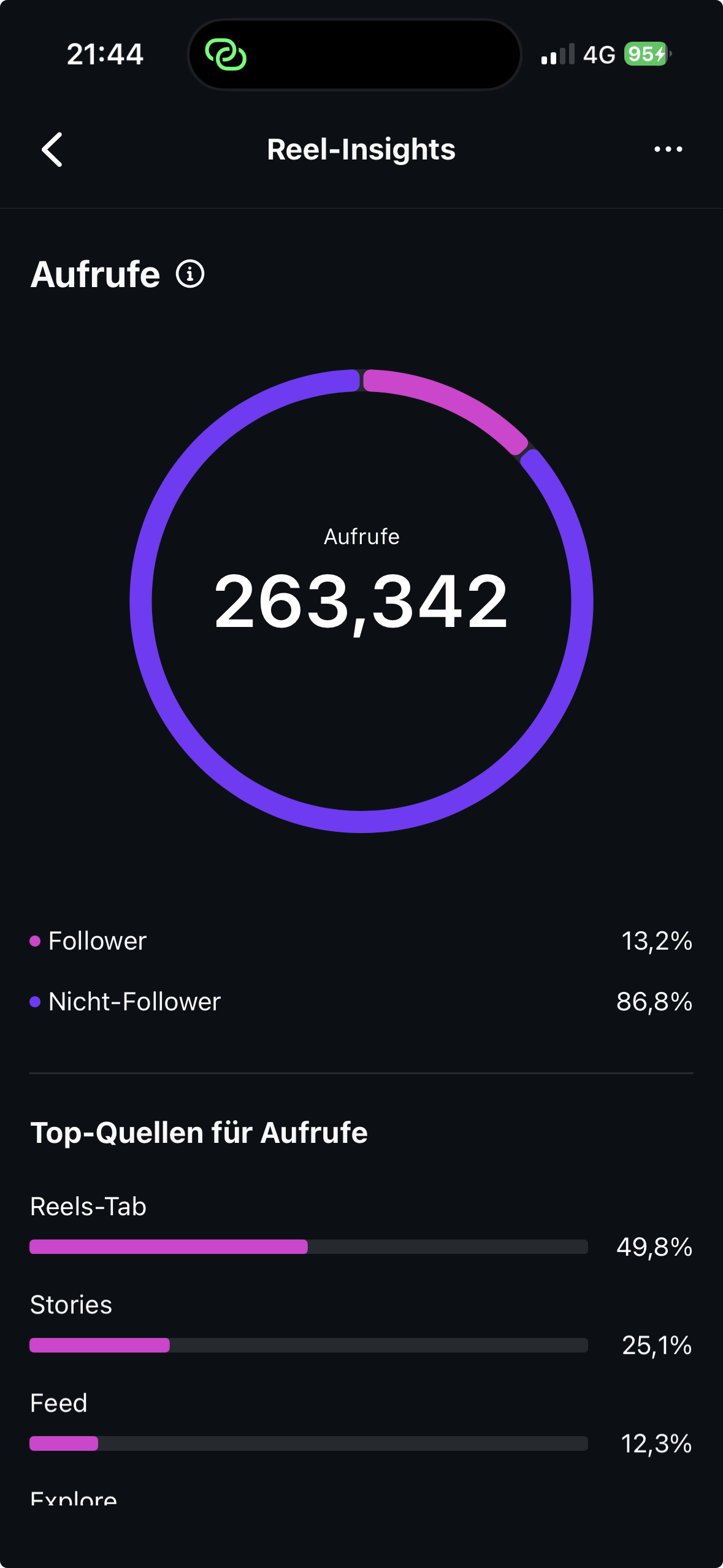Tap the green link indicator in Dynamic Island
This screenshot has width=723, height=1568.
tap(226, 55)
